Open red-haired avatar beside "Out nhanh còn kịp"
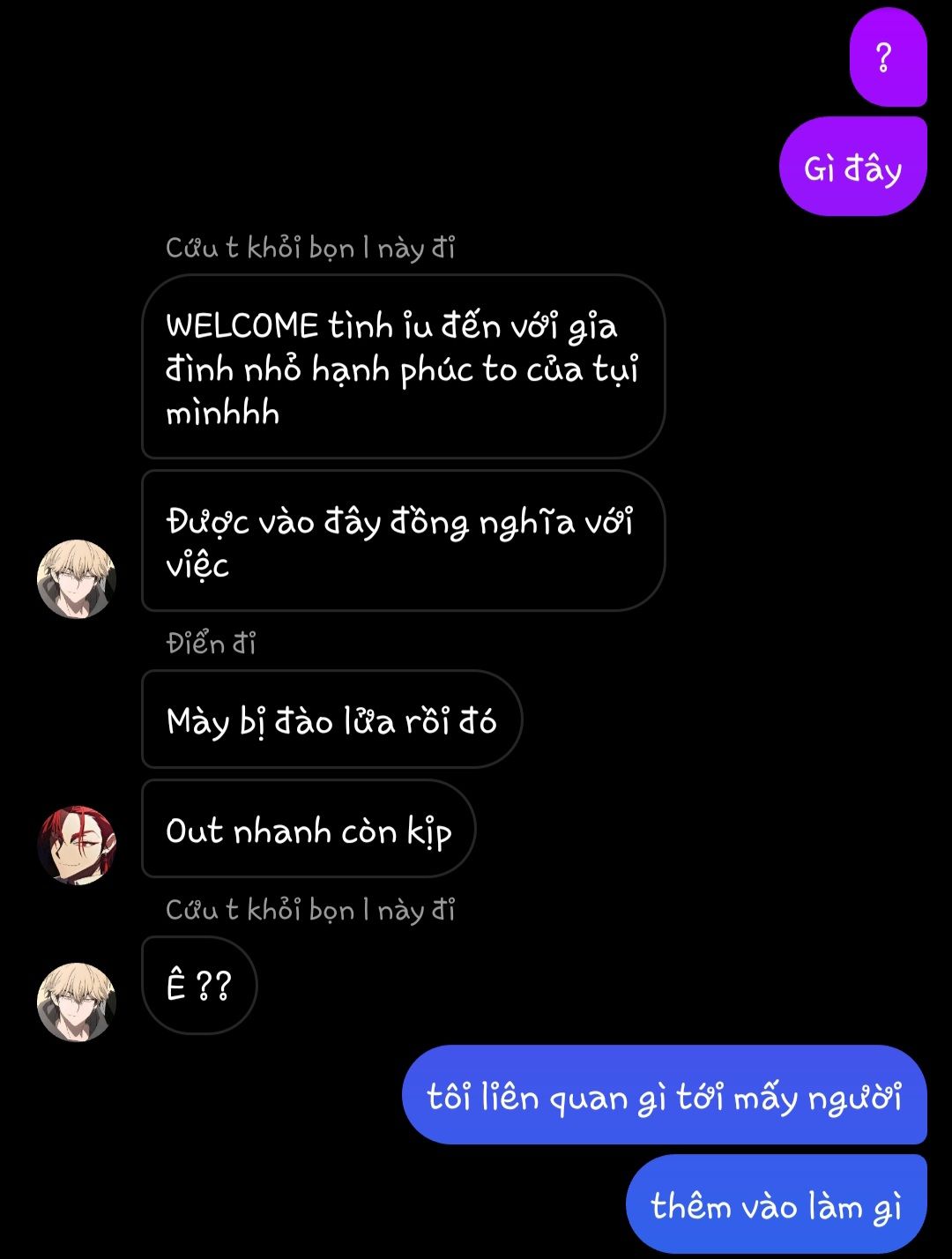This screenshot has width=952, height=1259. 77,845
